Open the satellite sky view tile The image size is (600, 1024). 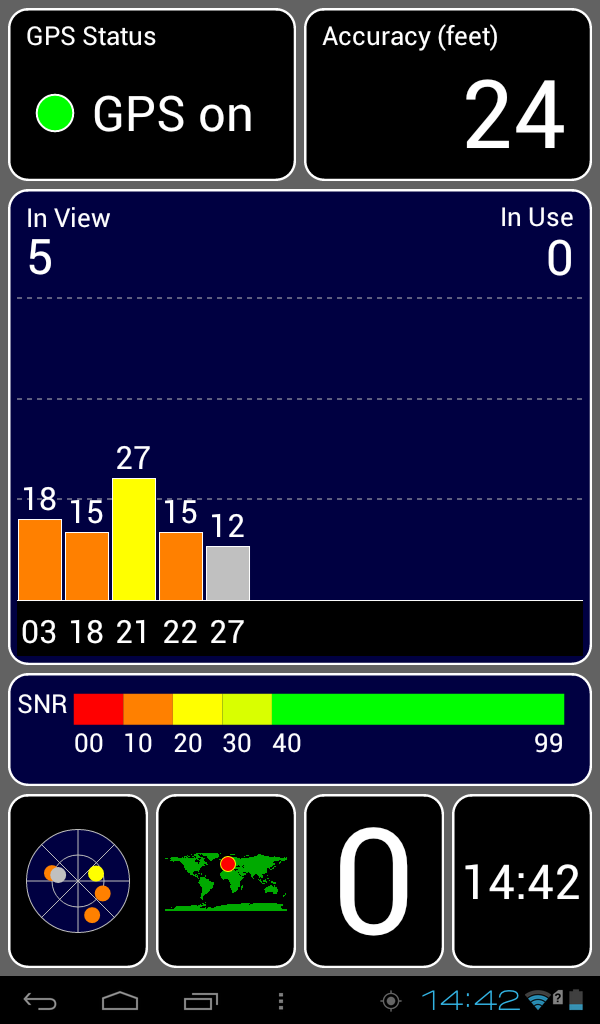pos(78,881)
